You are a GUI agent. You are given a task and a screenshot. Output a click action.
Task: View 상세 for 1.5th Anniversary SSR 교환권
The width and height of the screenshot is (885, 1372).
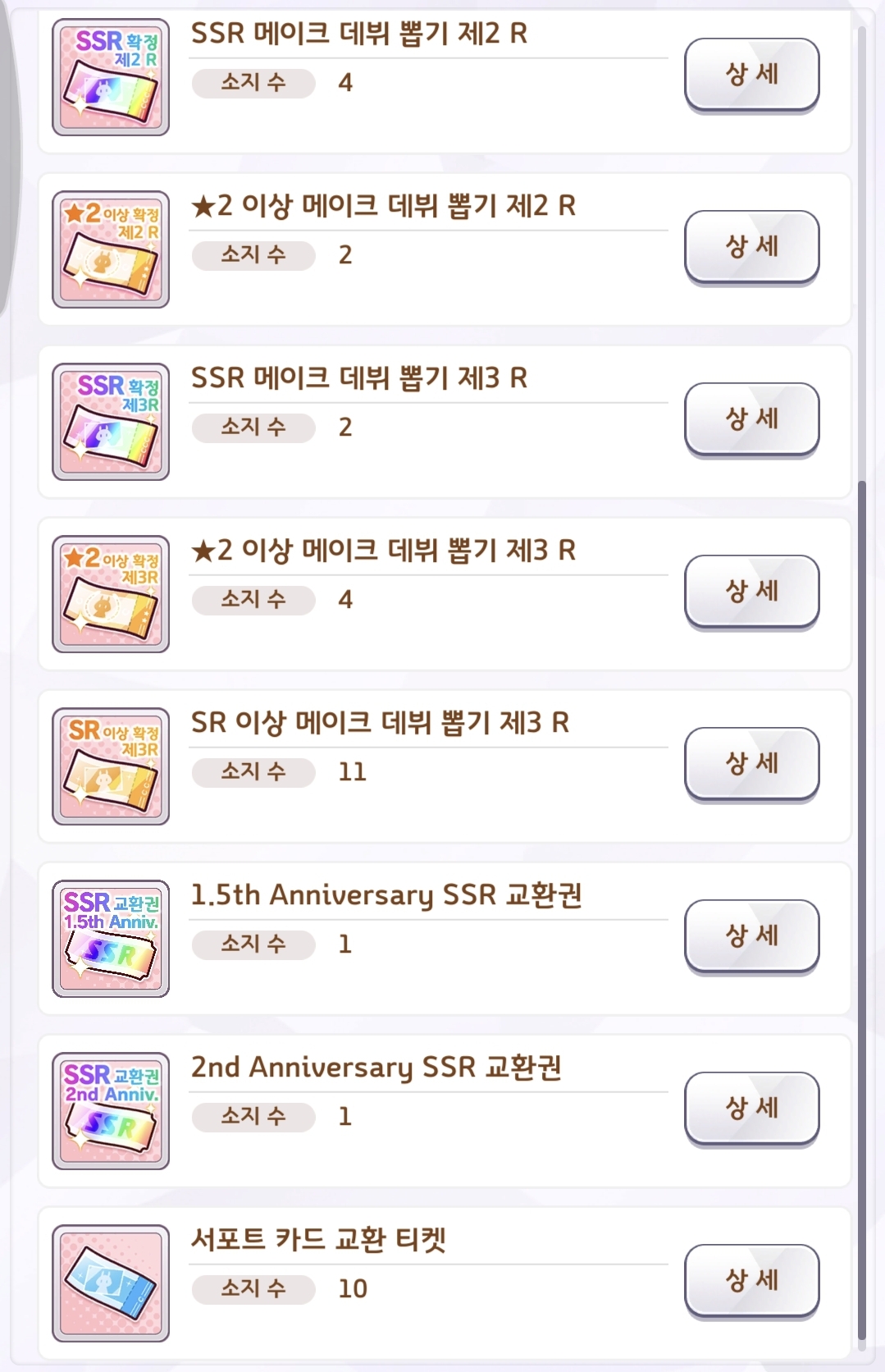point(751,936)
